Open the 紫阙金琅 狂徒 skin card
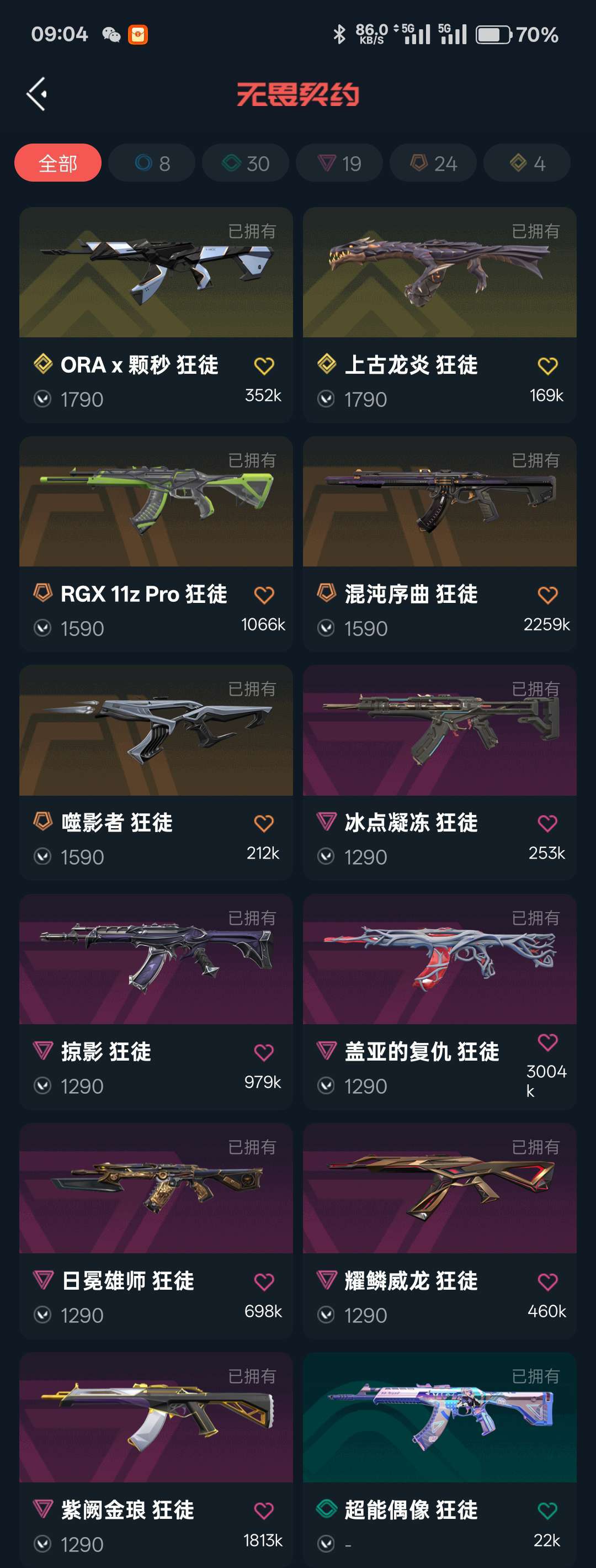Screen dimensions: 596x1568 [x=156, y=1460]
